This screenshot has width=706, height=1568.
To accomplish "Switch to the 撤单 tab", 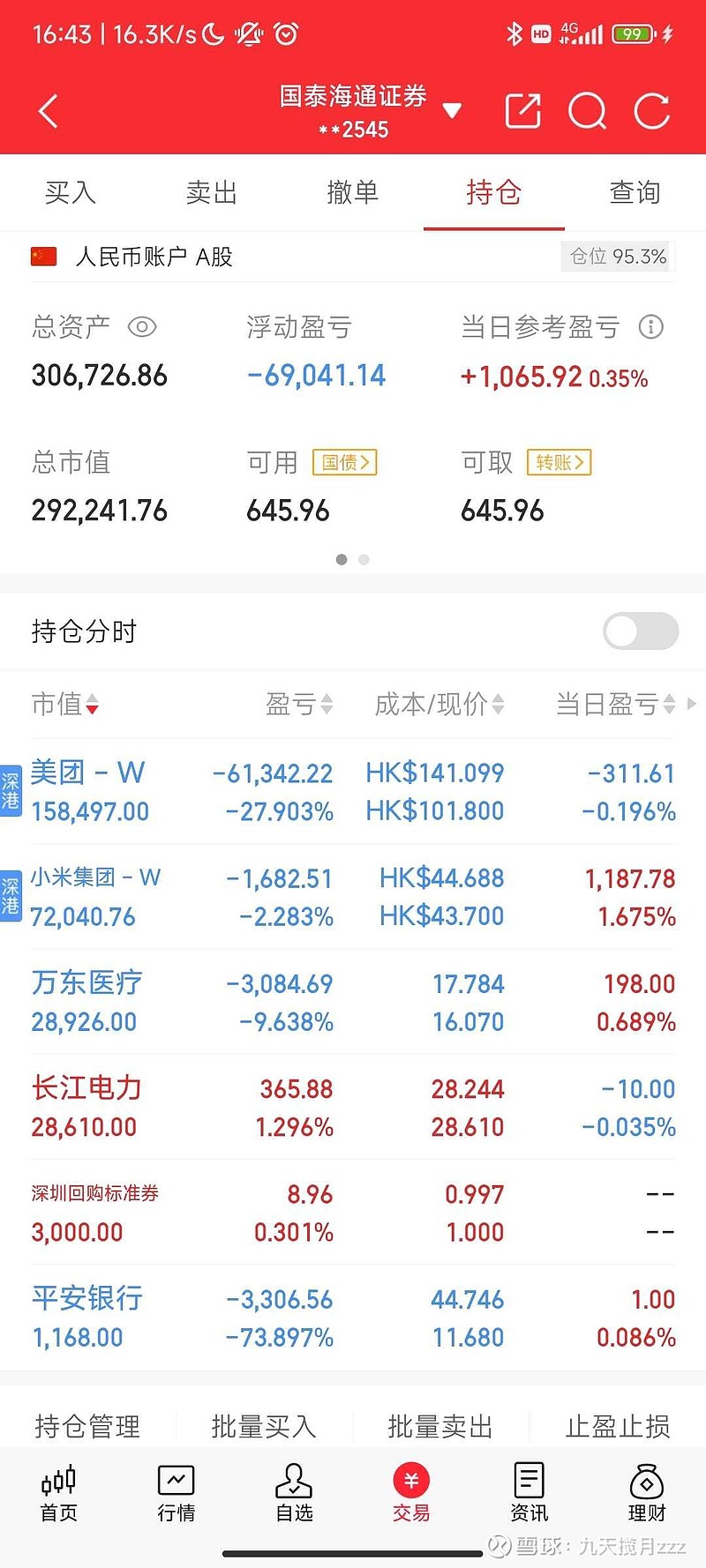I will pos(353,192).
